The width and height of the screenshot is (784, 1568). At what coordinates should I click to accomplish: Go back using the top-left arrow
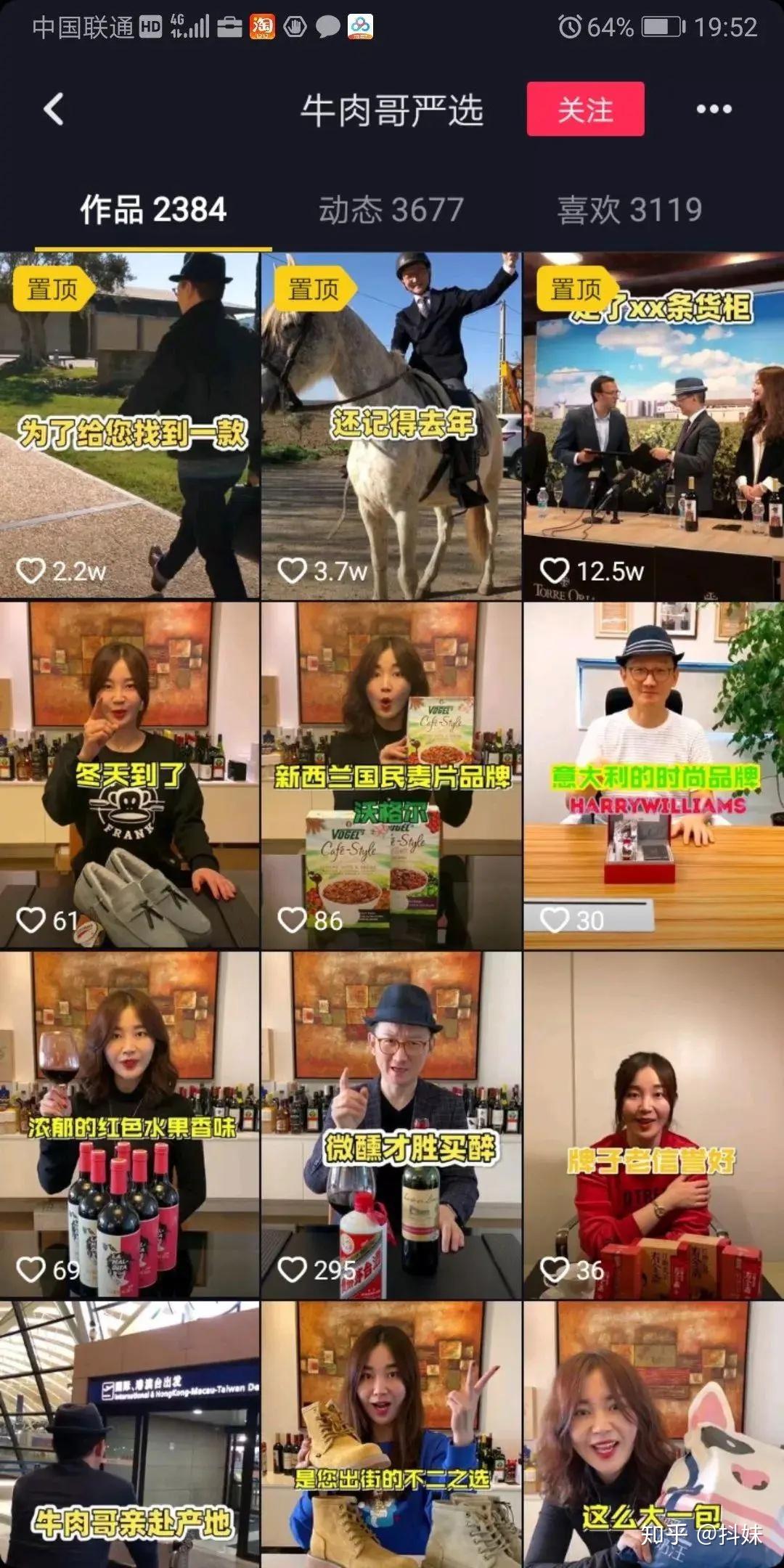tap(54, 110)
